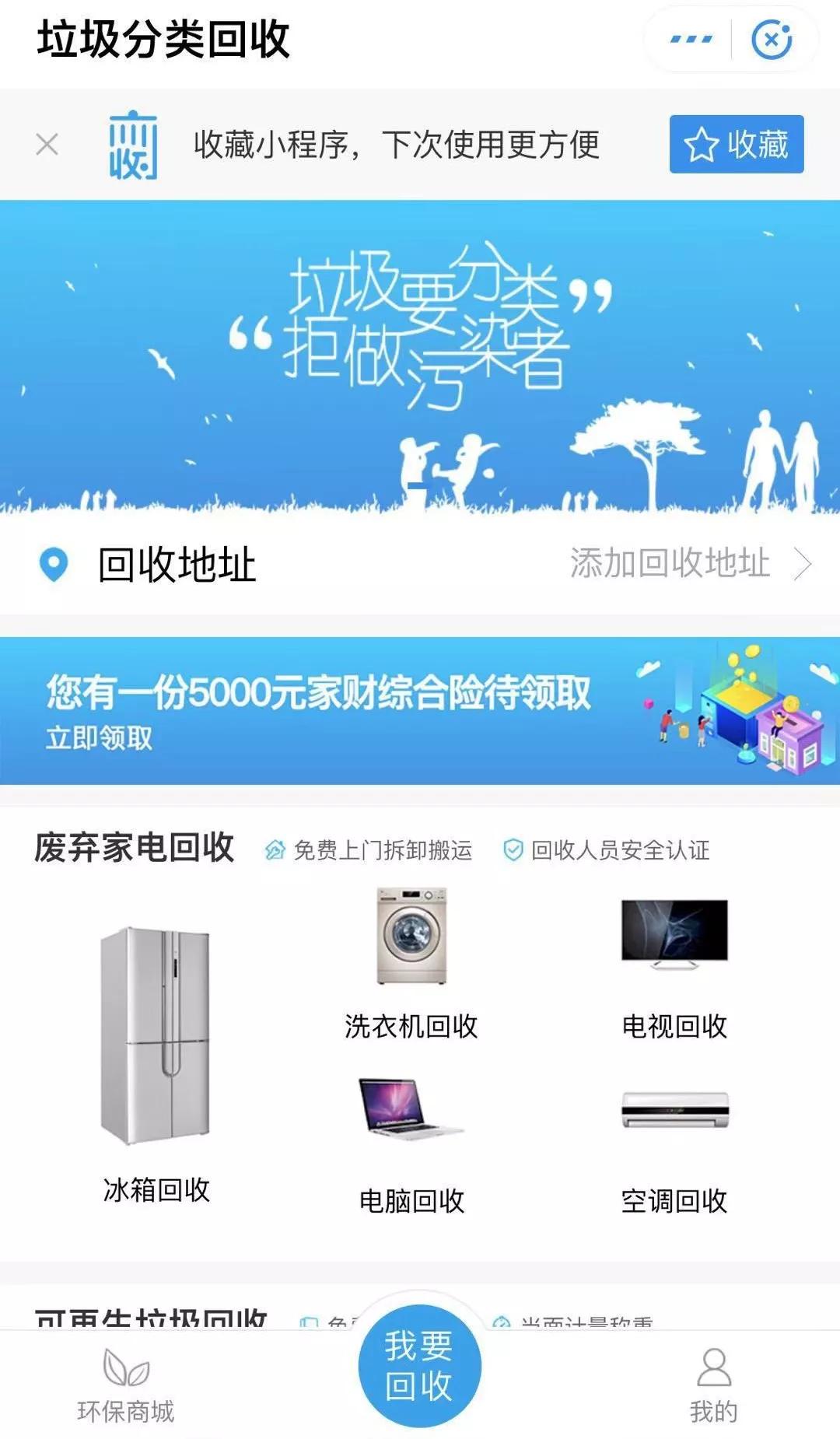
Task: Select 电视回收
Action: click(674, 965)
